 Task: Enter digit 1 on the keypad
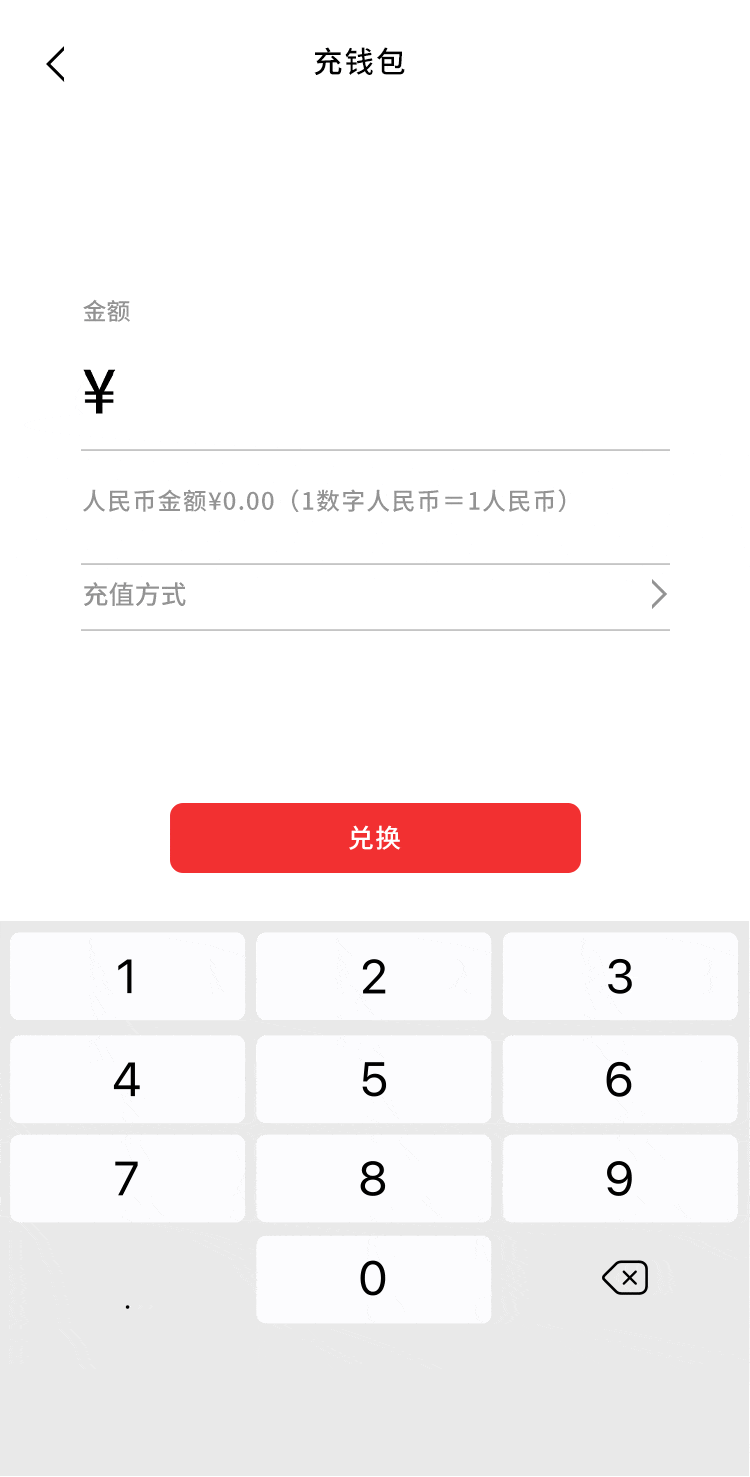click(127, 976)
